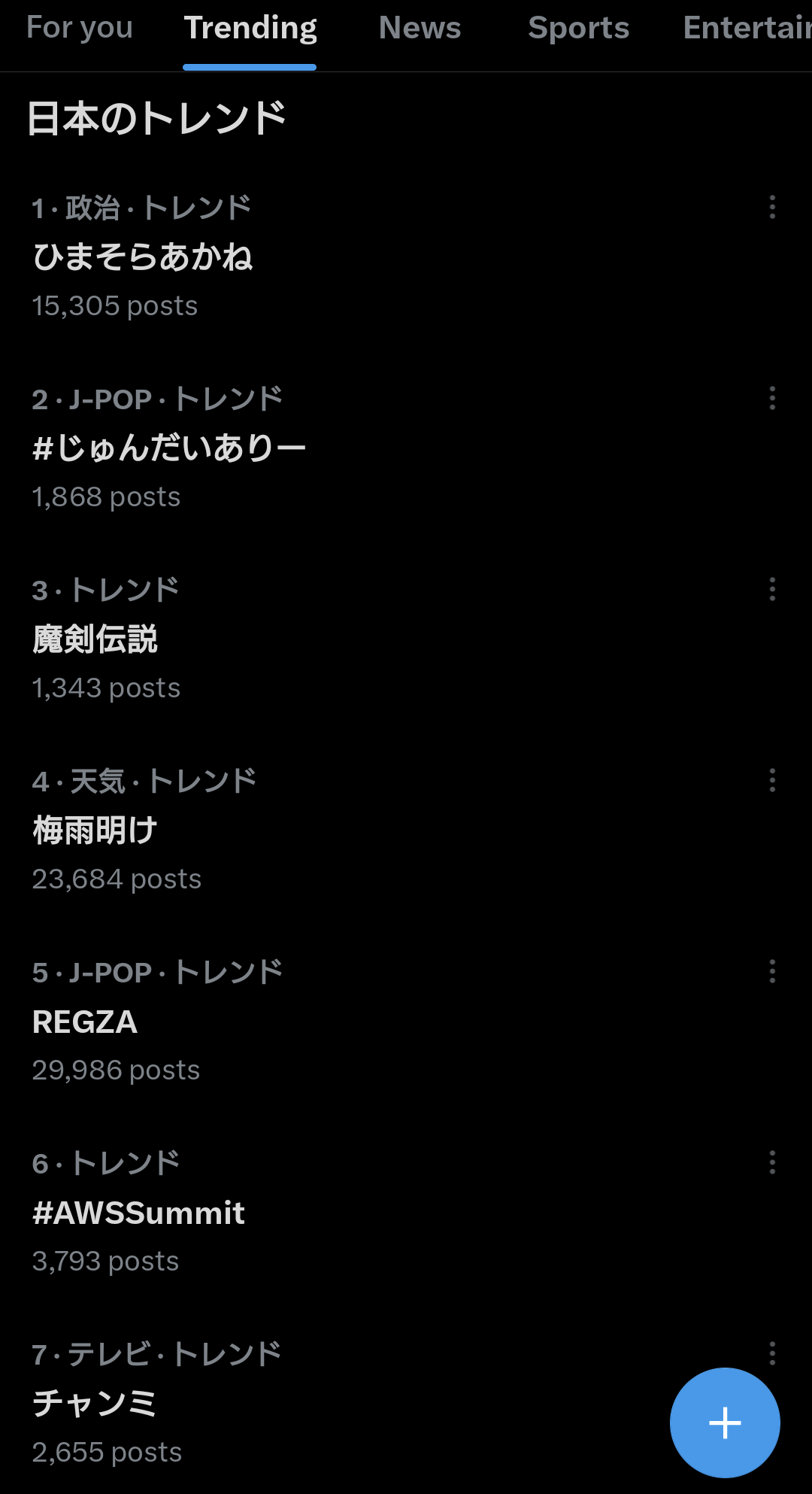The image size is (812, 1494).
Task: Open the Entertainment tab
Action: point(747,29)
